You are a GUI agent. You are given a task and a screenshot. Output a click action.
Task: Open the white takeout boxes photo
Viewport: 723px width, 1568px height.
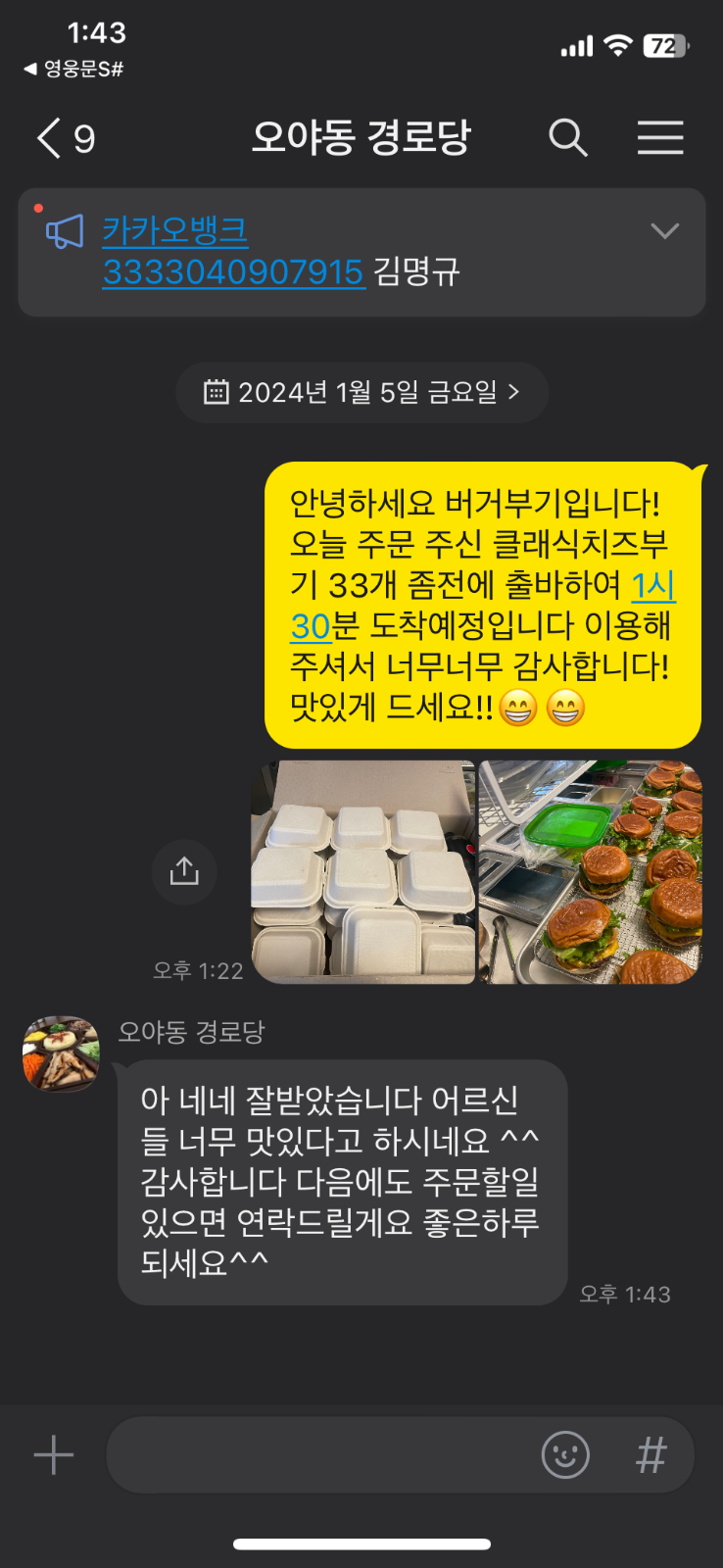pyautogui.click(x=362, y=872)
